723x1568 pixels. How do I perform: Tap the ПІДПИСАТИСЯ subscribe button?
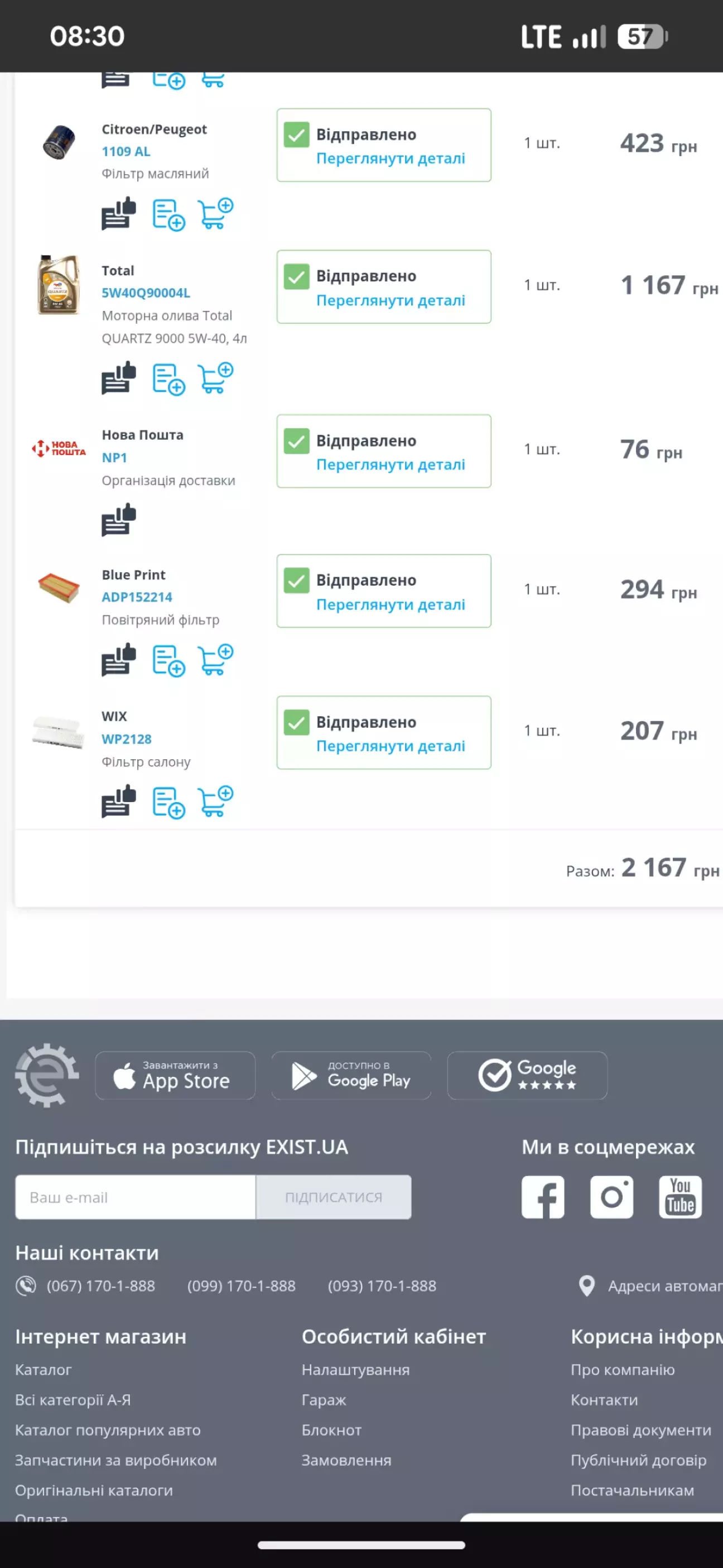click(x=334, y=1197)
